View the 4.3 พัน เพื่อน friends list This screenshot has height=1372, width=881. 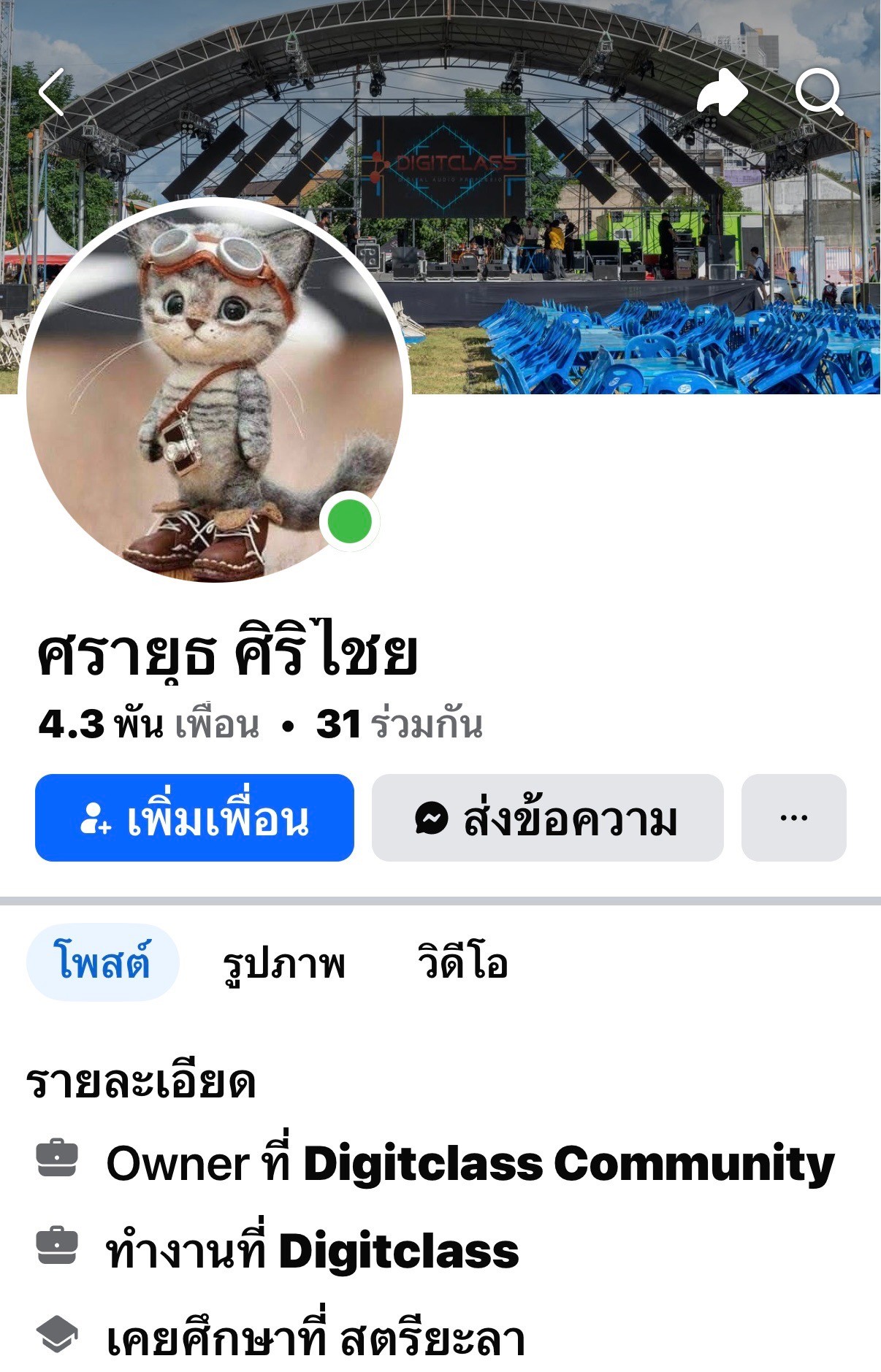click(149, 724)
